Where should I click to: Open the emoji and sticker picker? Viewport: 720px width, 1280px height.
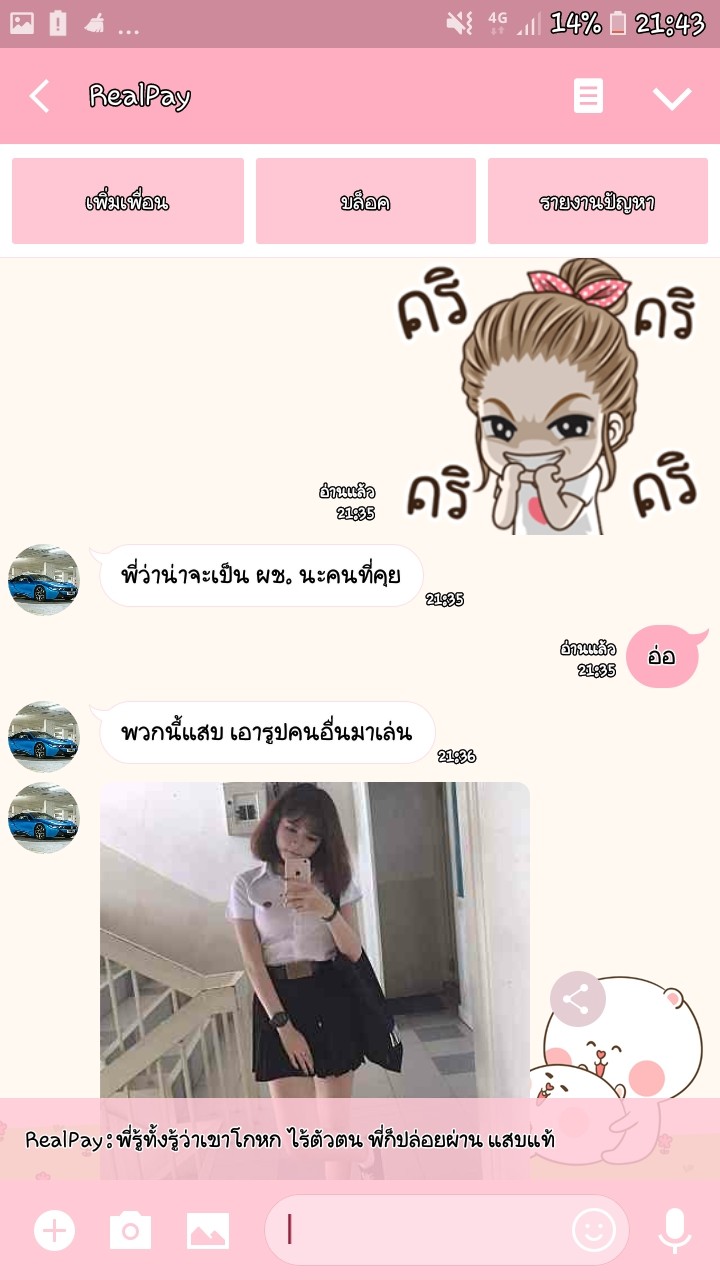click(x=594, y=1230)
